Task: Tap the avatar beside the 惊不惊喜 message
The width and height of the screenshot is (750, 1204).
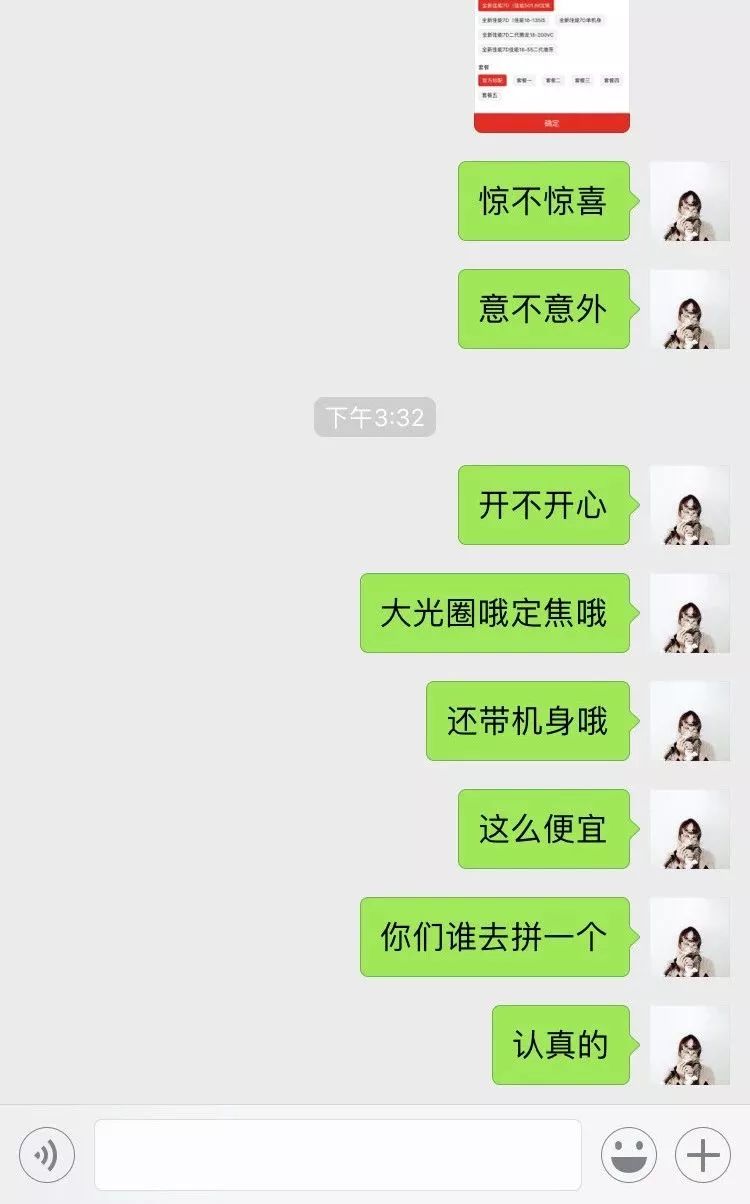Action: click(x=690, y=200)
